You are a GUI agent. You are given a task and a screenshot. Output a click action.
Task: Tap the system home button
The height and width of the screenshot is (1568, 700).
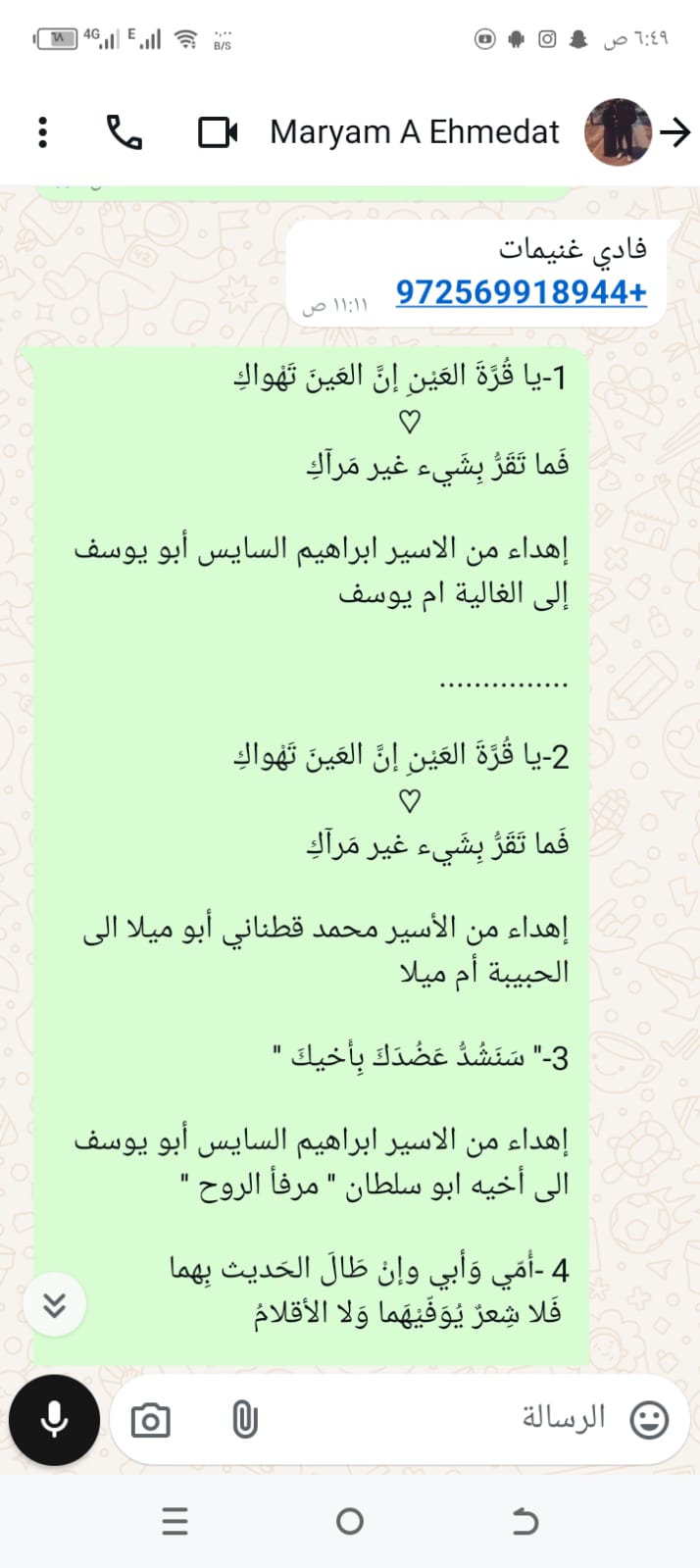click(349, 1522)
